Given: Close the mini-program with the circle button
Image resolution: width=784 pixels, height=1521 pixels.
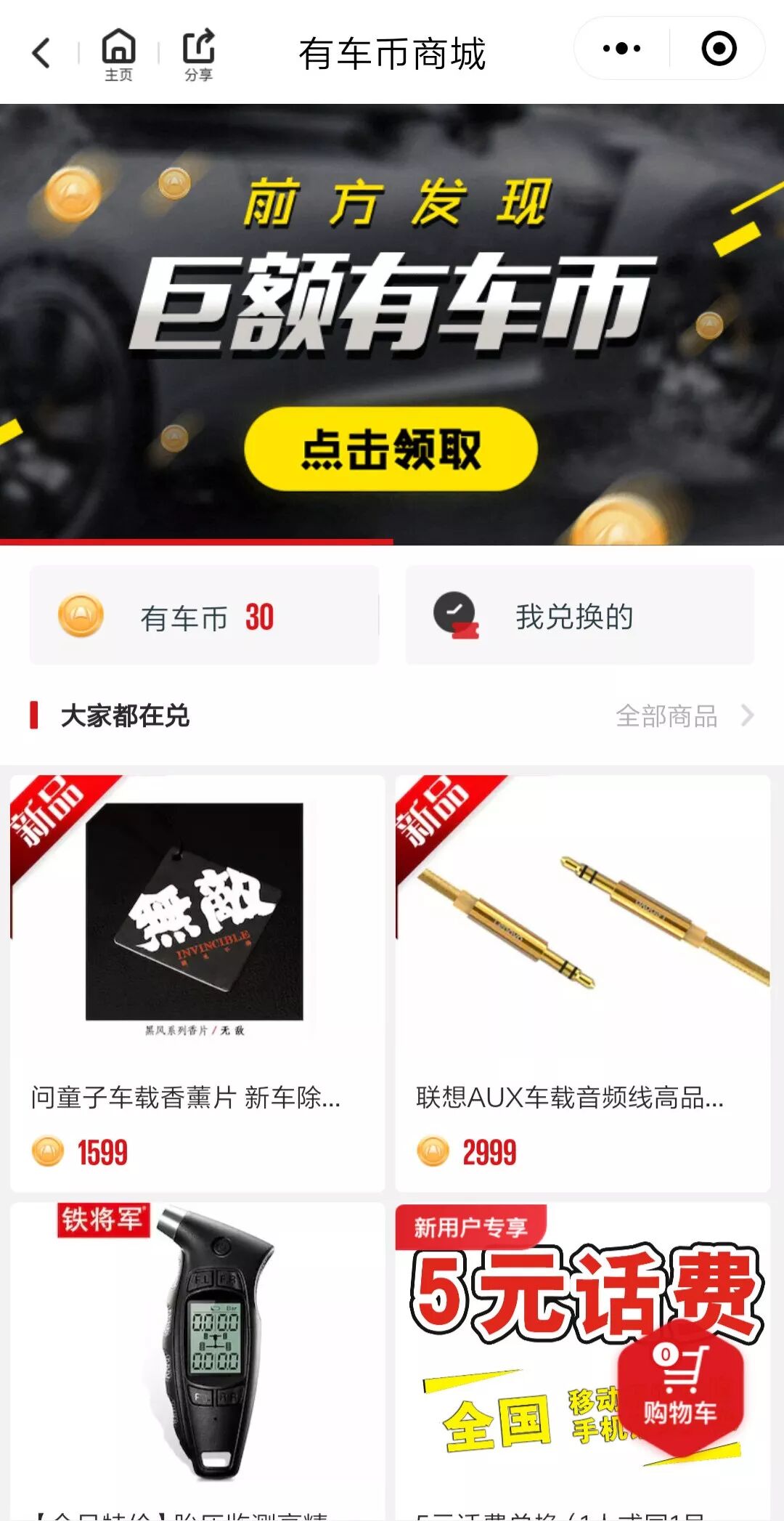Looking at the screenshot, I should tap(719, 49).
